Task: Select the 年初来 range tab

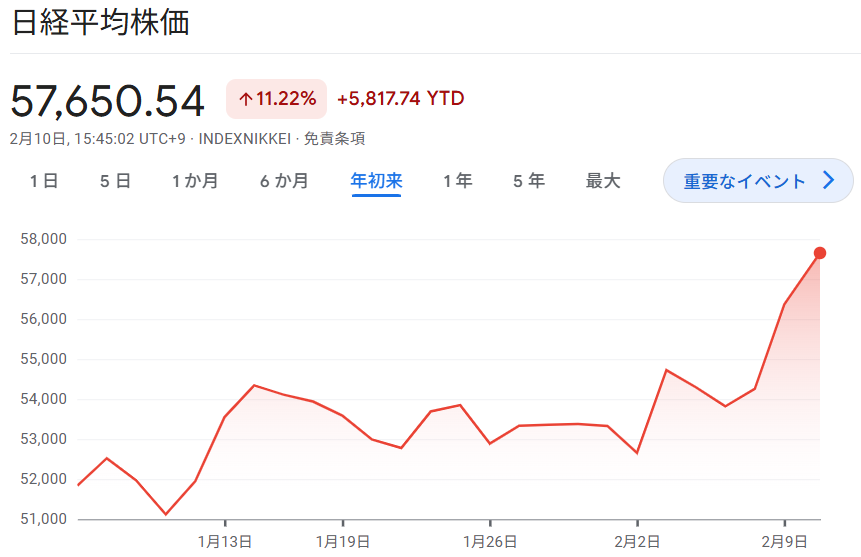Action: click(376, 181)
